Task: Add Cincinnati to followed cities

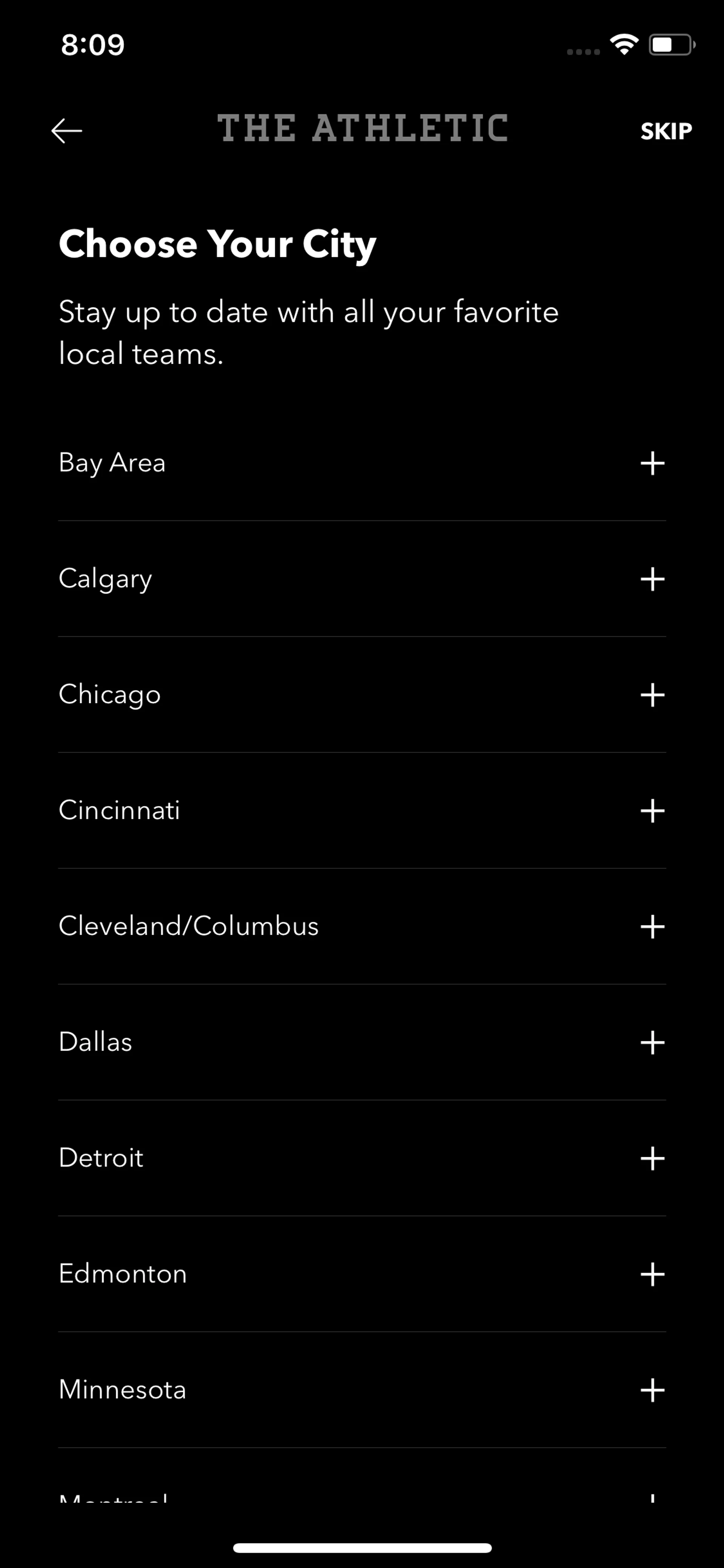Action: (x=652, y=811)
